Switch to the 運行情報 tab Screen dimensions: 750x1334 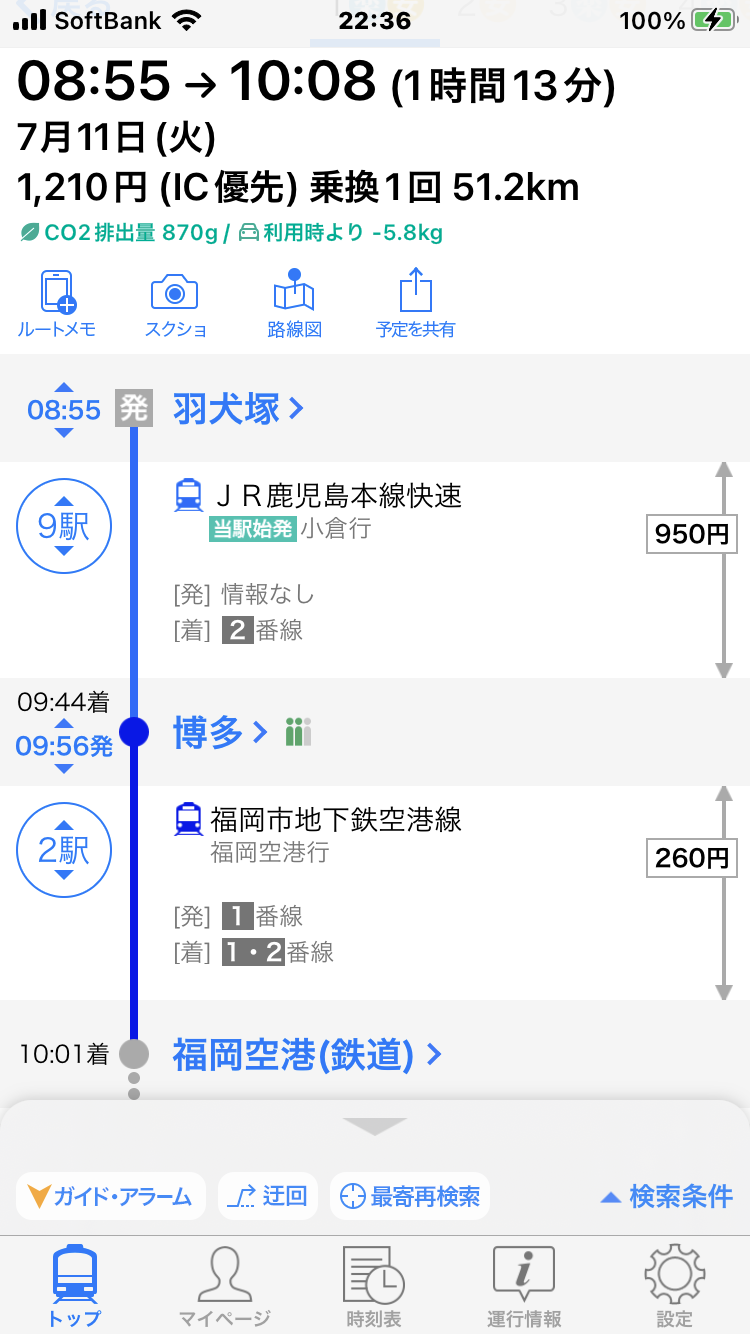click(524, 1287)
